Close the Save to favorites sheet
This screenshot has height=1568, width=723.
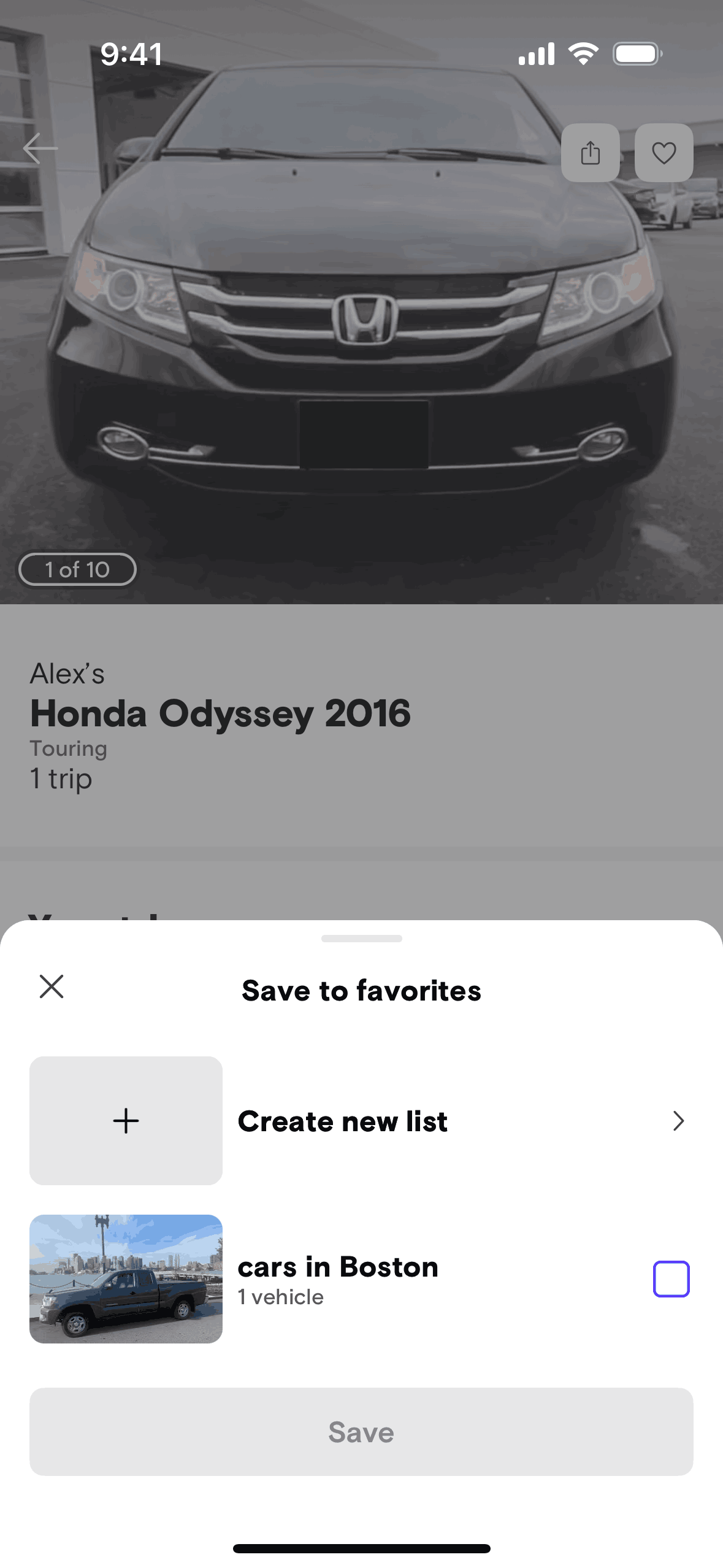(x=52, y=986)
